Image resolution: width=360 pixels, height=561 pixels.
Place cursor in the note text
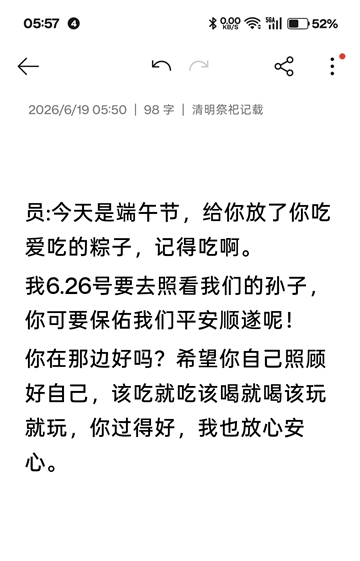177,338
